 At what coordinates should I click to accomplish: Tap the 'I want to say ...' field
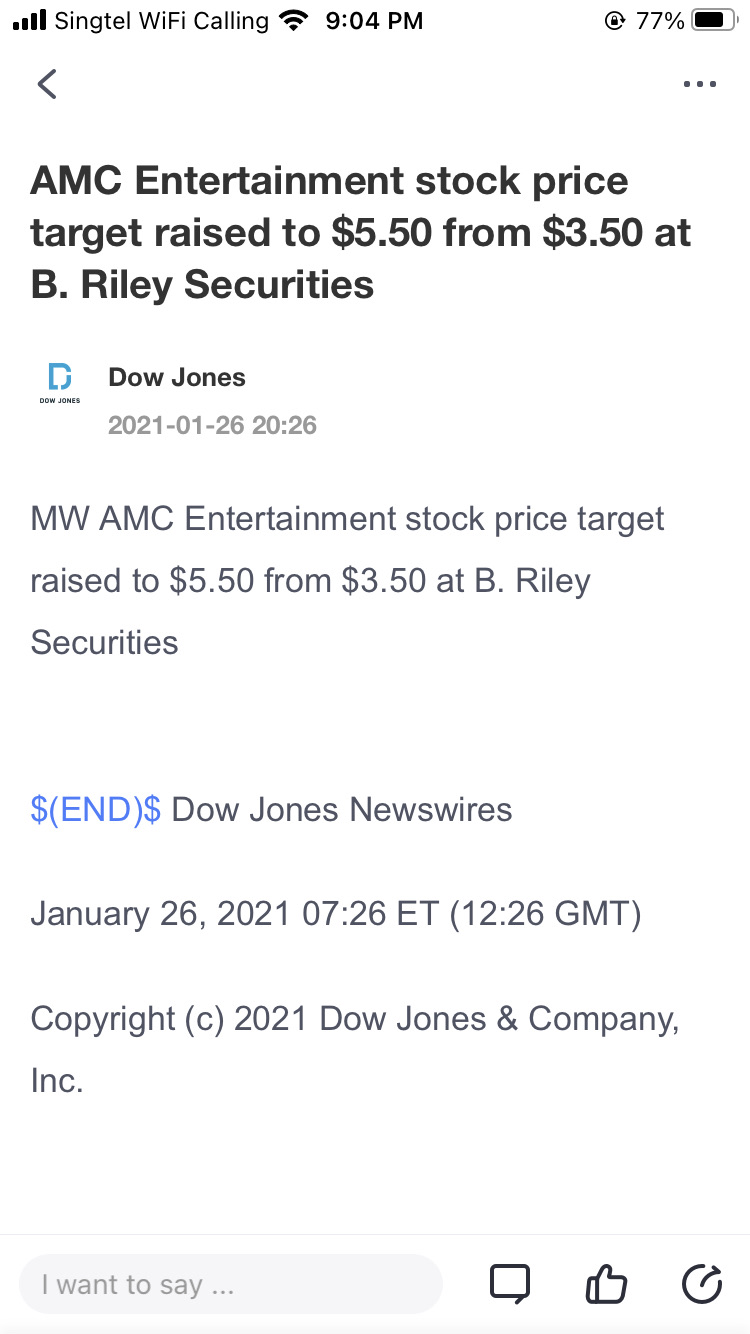click(231, 1284)
